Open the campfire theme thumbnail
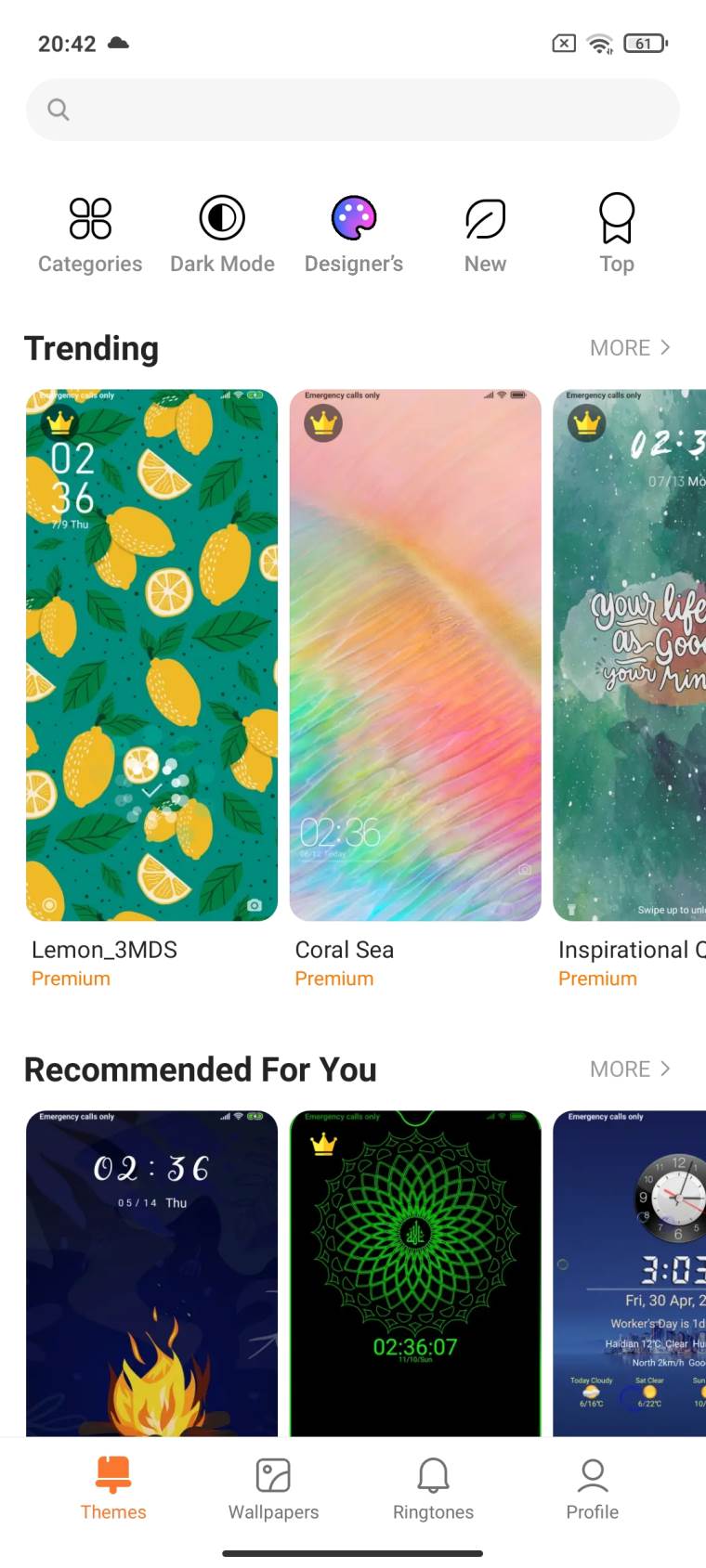Screen dimensions: 706x1568 point(151,1274)
